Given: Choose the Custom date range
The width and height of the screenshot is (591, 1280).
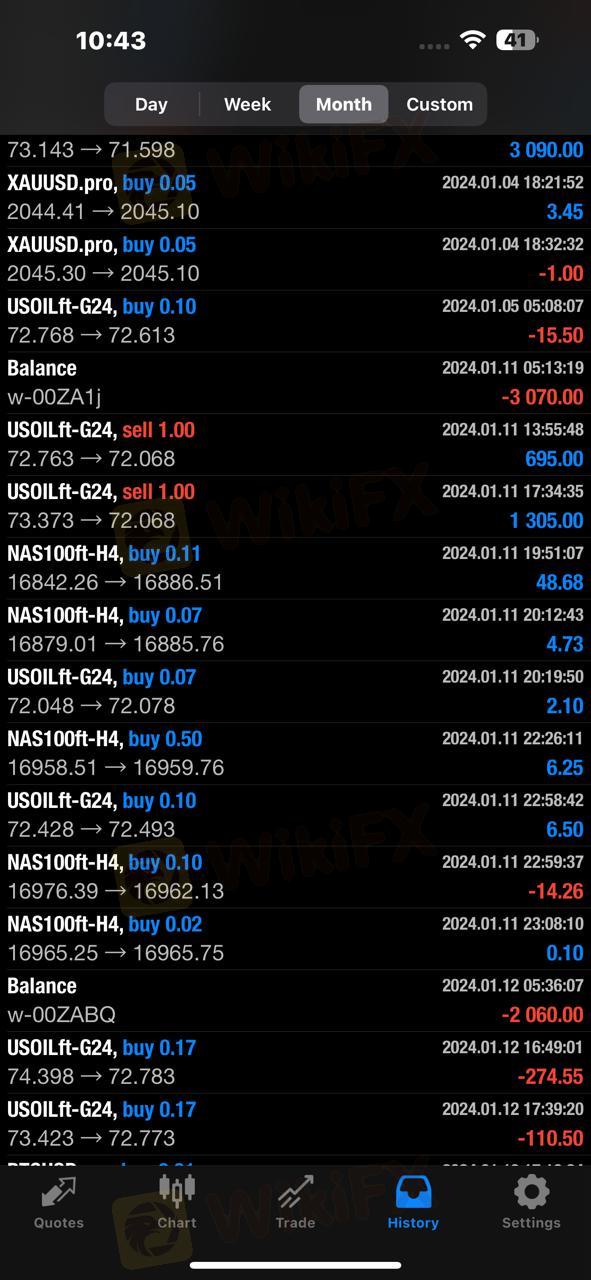Looking at the screenshot, I should point(439,104).
